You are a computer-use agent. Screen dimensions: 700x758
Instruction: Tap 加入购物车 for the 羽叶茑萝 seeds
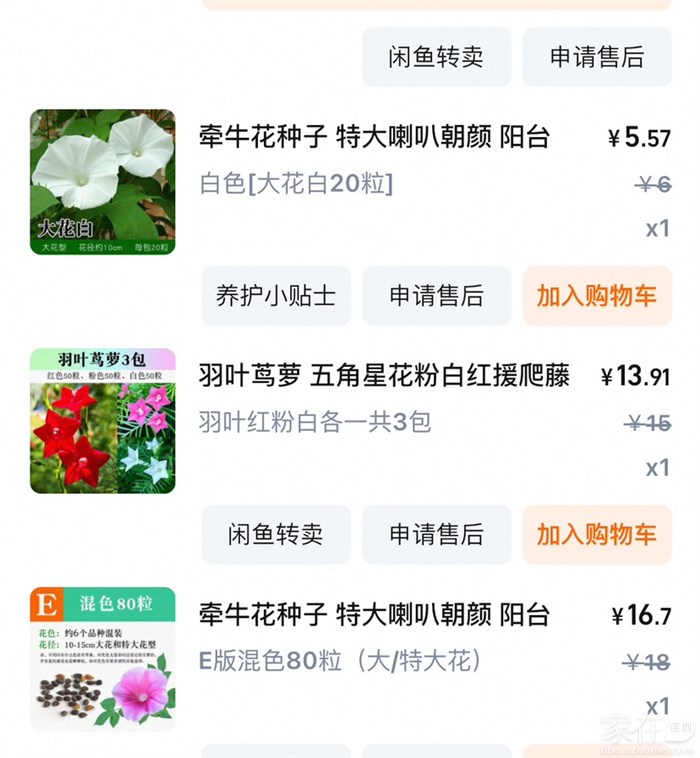point(596,535)
